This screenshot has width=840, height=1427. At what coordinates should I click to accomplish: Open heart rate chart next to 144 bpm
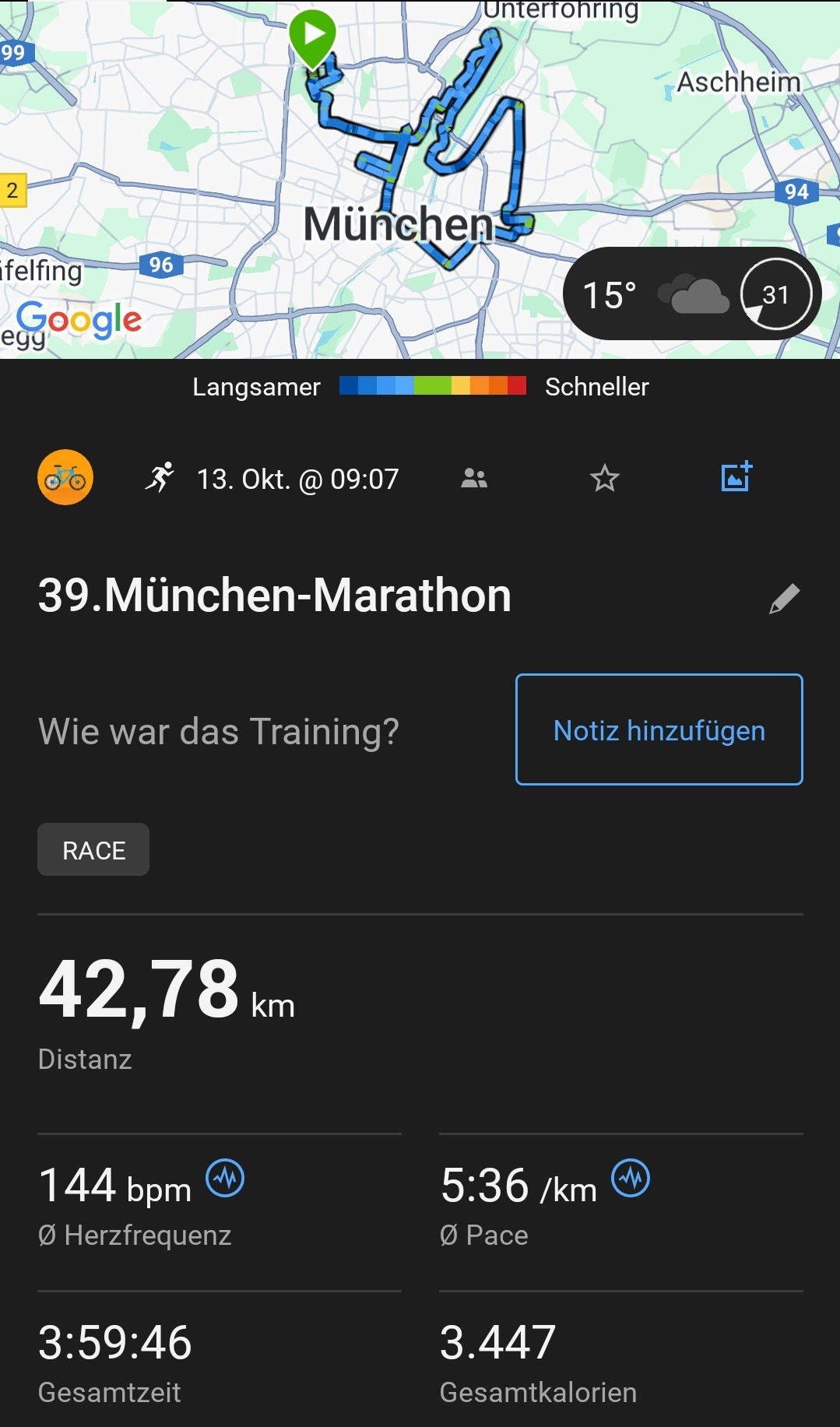(x=225, y=1179)
